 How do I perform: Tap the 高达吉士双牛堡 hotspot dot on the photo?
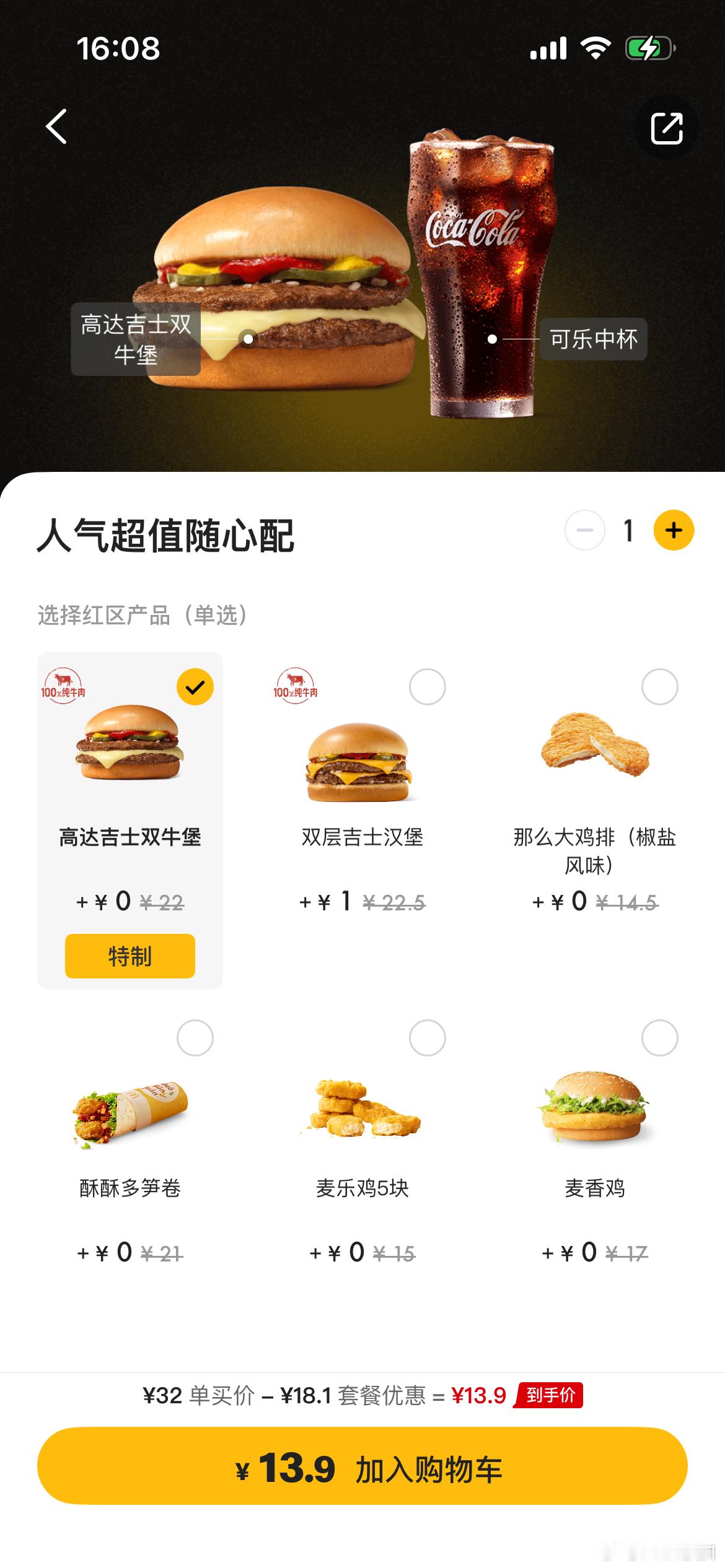(247, 339)
